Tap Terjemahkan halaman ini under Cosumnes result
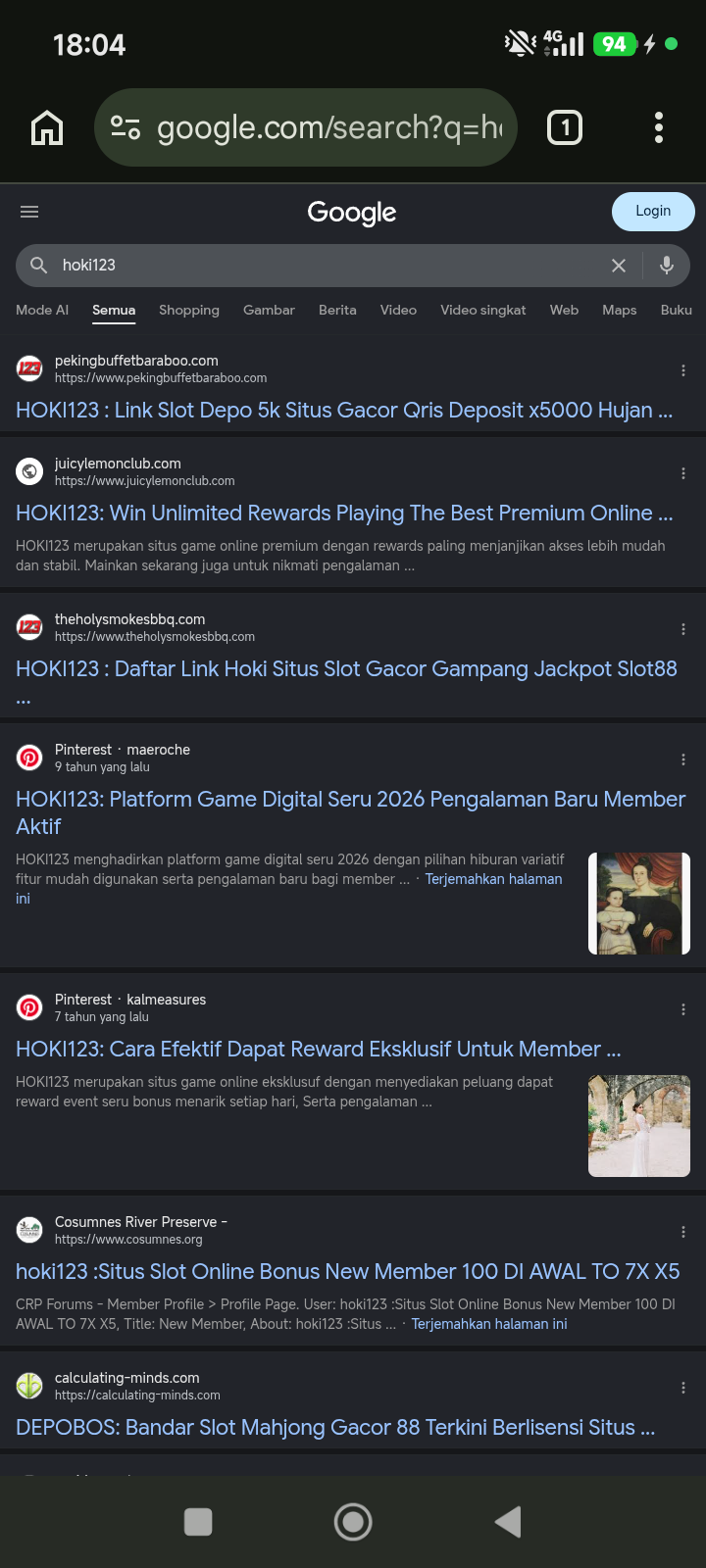This screenshot has width=706, height=1568. (489, 1324)
